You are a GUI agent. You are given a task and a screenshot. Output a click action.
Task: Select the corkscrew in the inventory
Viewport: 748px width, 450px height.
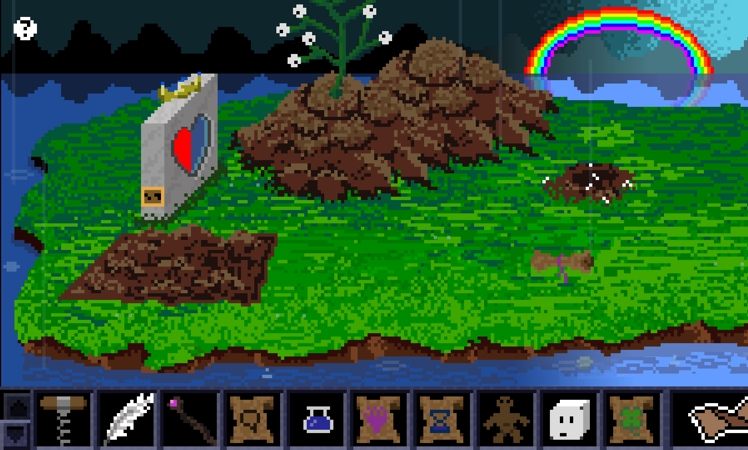62,419
